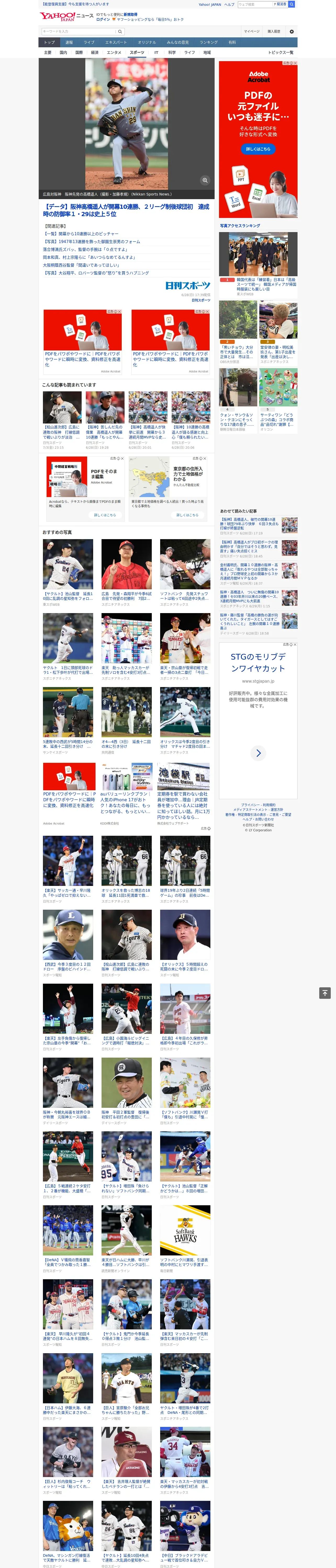Viewport: 336px width, 1568px height.
Task: Open the ランキング tab
Action: (x=209, y=43)
